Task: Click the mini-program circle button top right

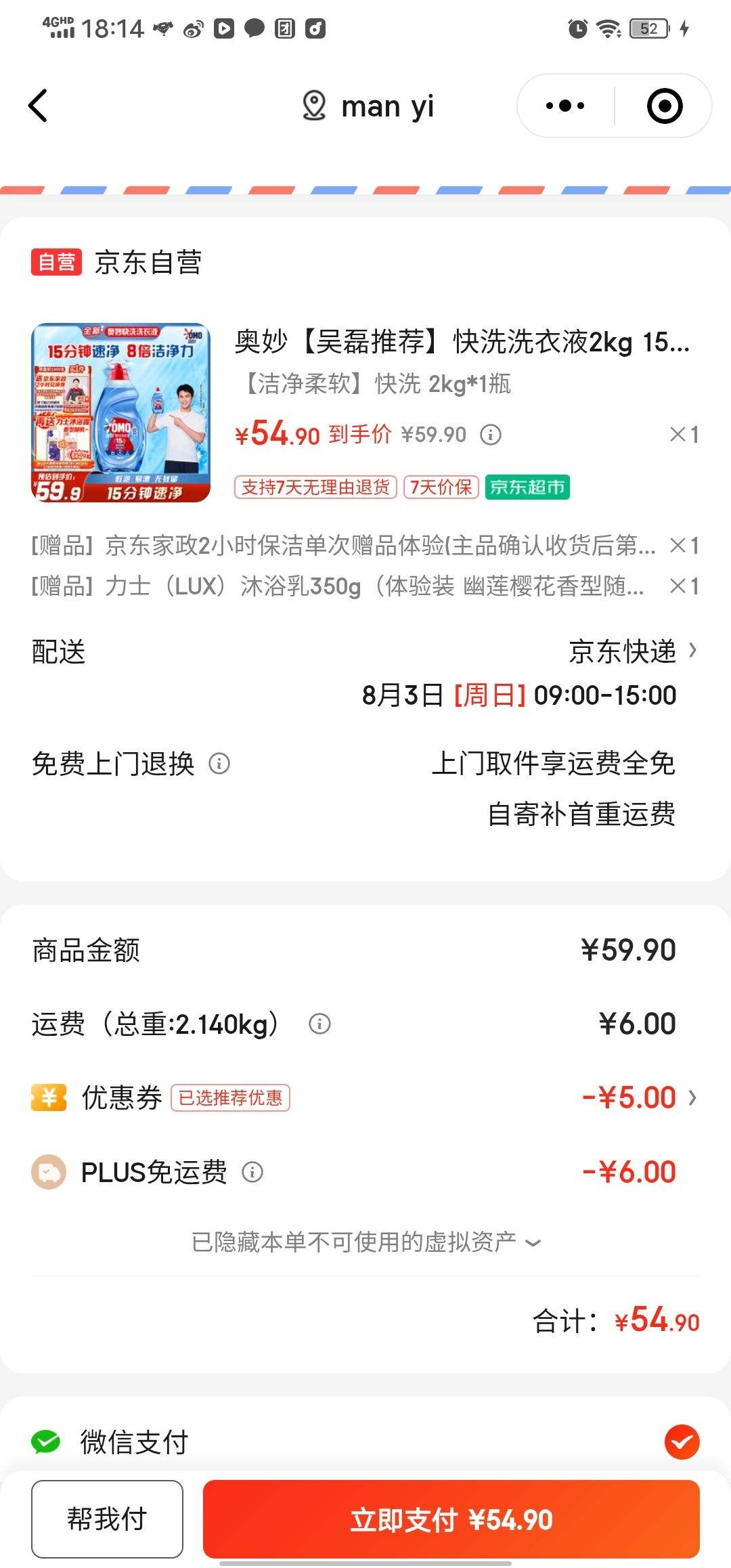Action: (663, 106)
